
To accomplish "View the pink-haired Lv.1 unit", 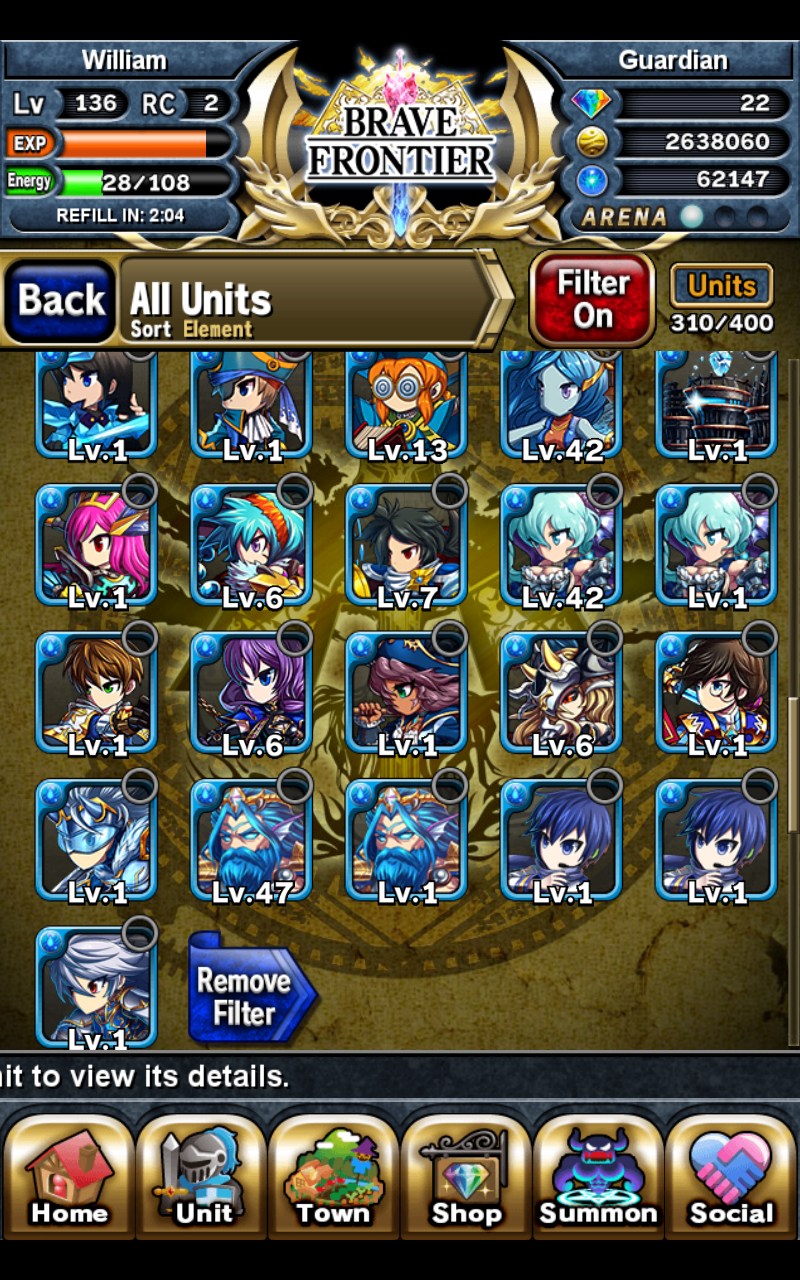I will tap(97, 546).
